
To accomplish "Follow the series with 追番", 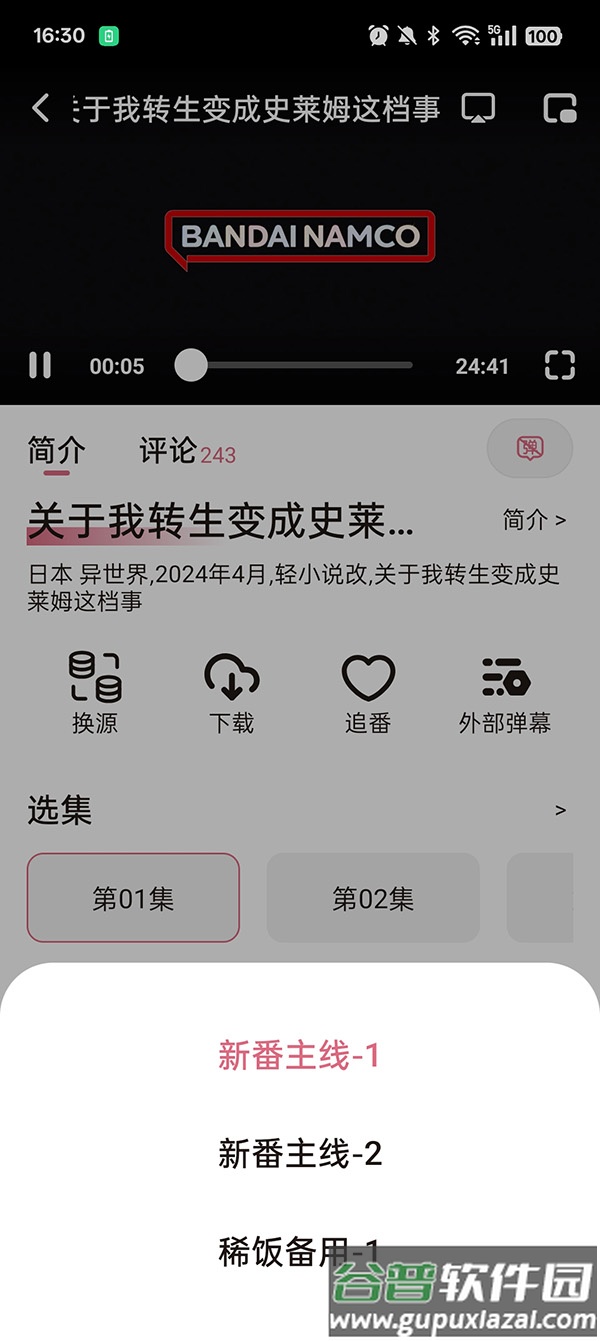I will (x=368, y=693).
